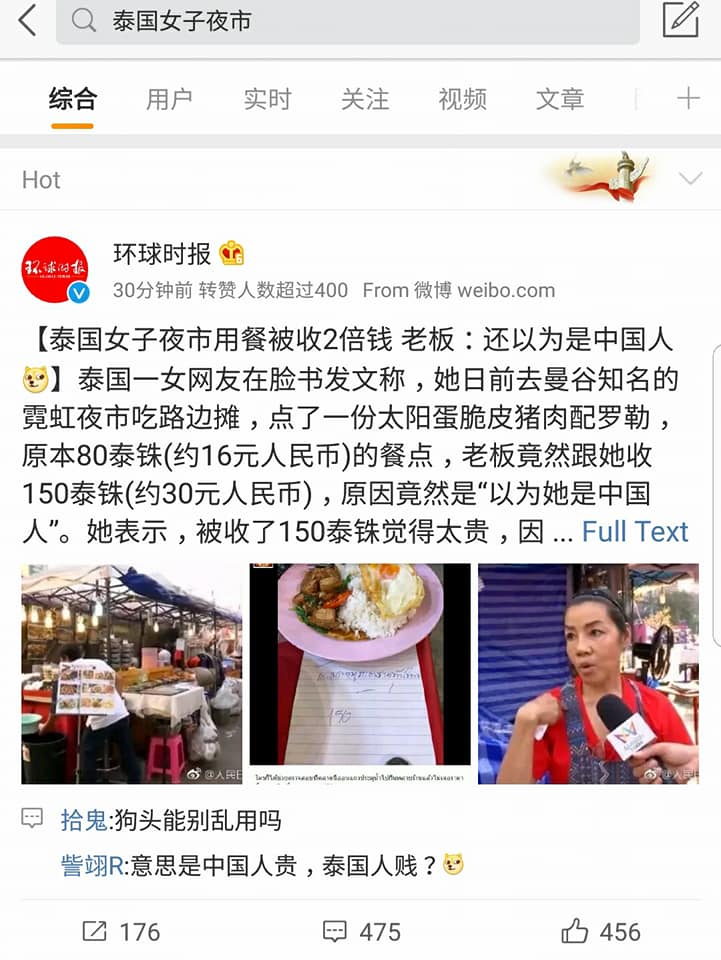Open the 475 comments
This screenshot has height=960, width=721.
coord(361,932)
